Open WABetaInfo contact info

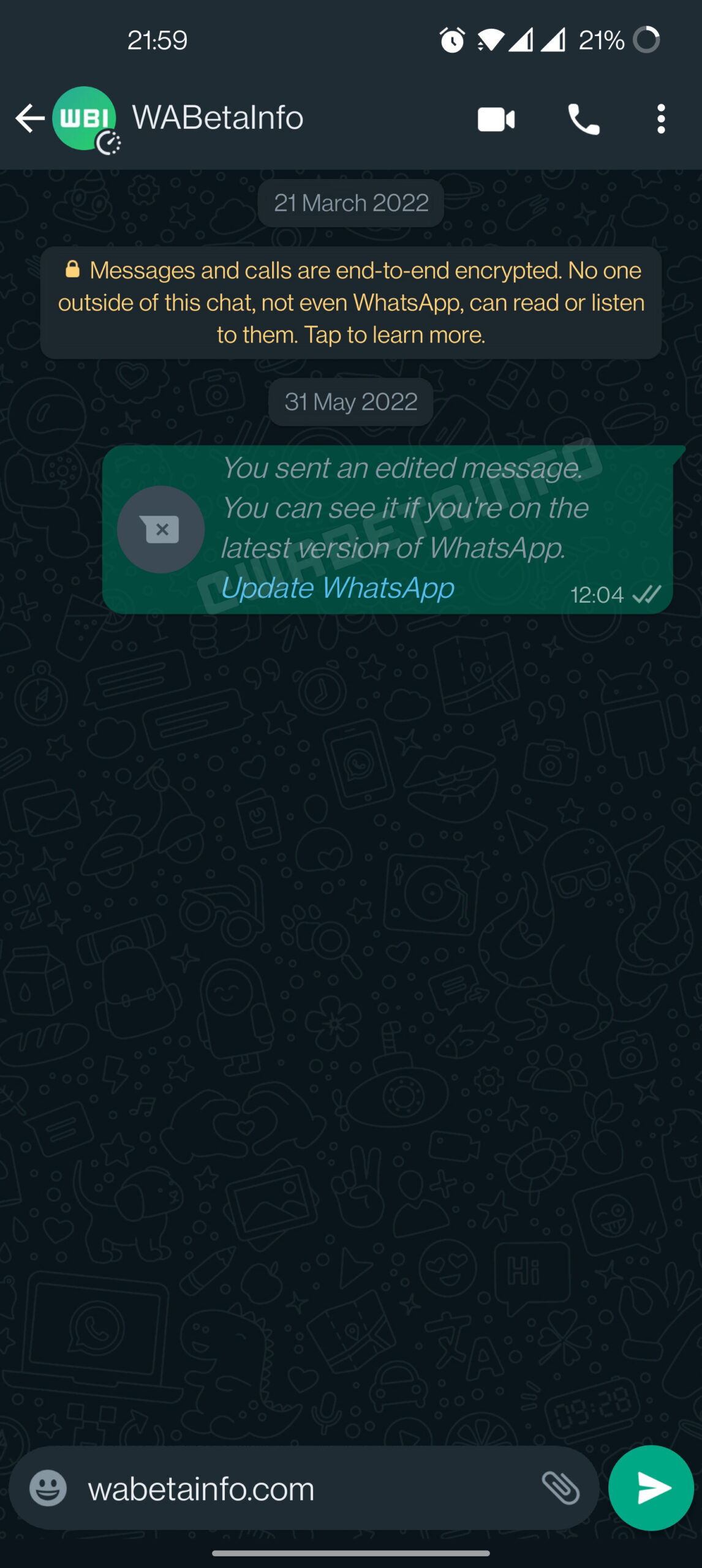point(217,118)
